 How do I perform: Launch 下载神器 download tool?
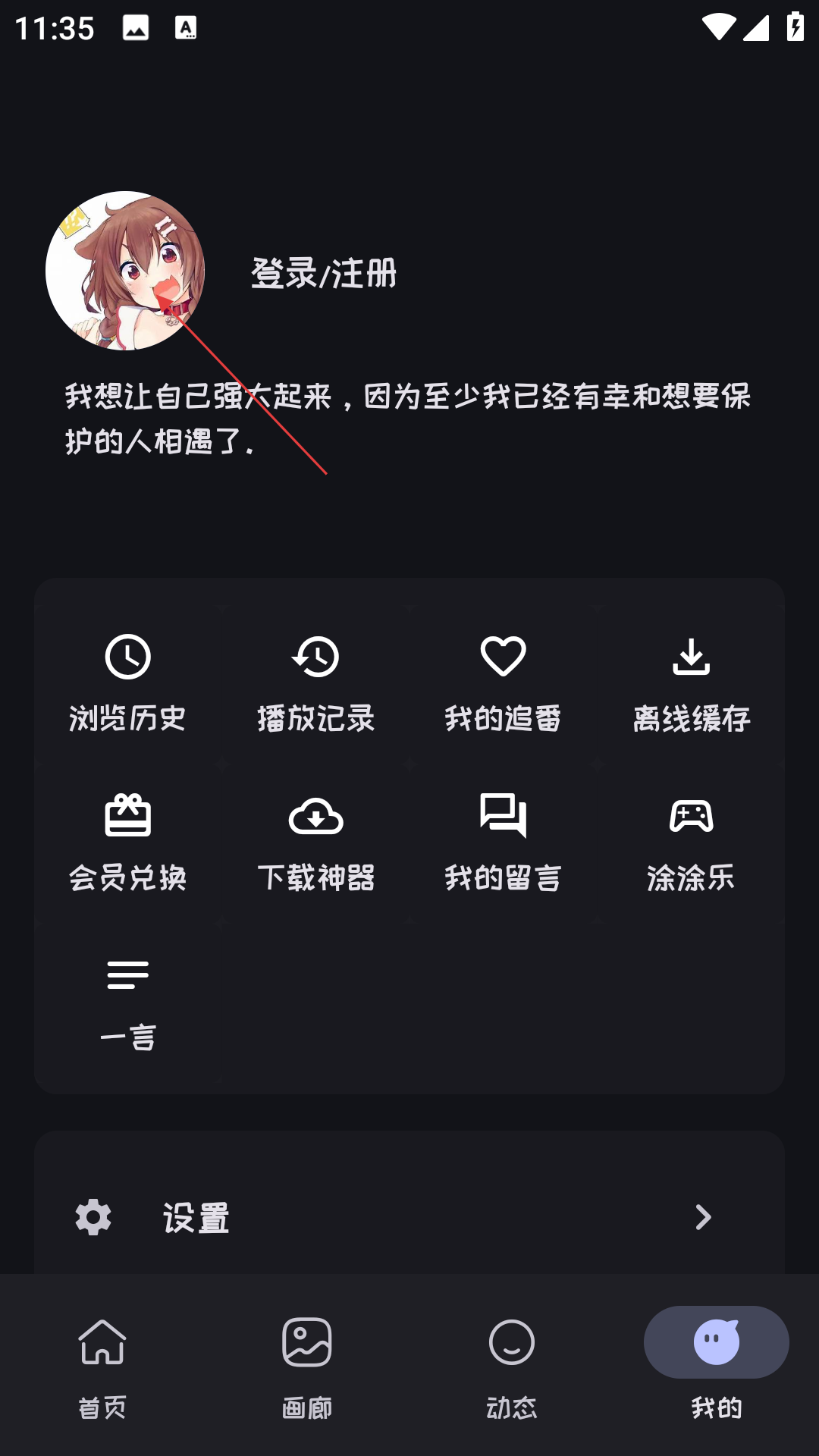coord(315,842)
